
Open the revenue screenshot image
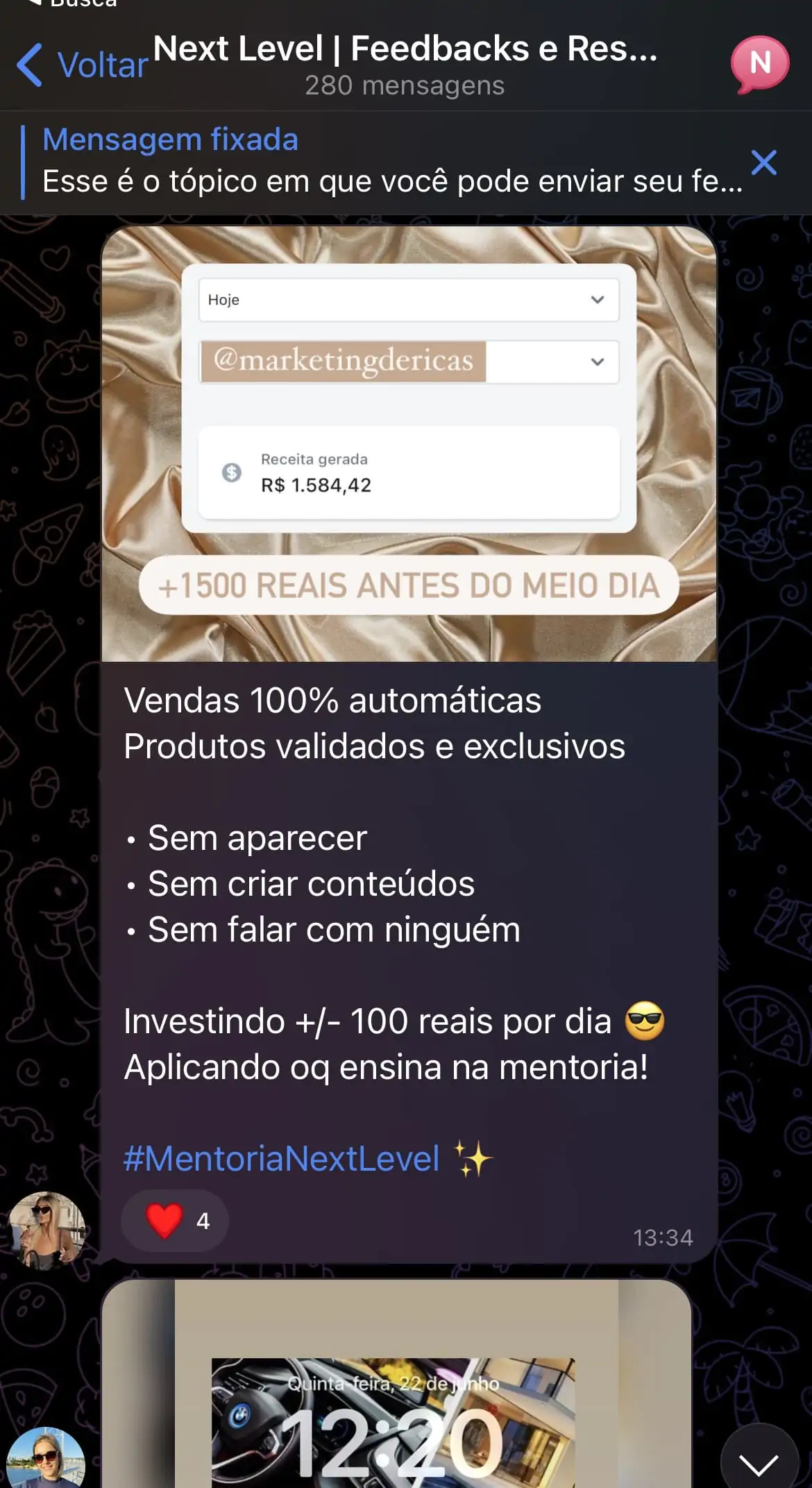tap(409, 444)
